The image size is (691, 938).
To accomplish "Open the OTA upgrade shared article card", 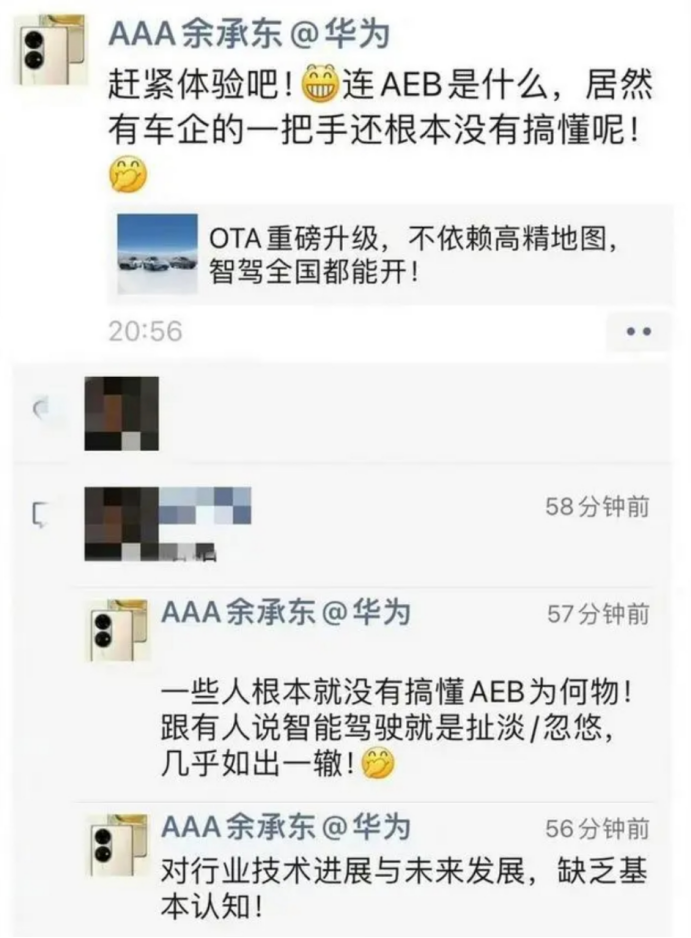I will [x=390, y=254].
